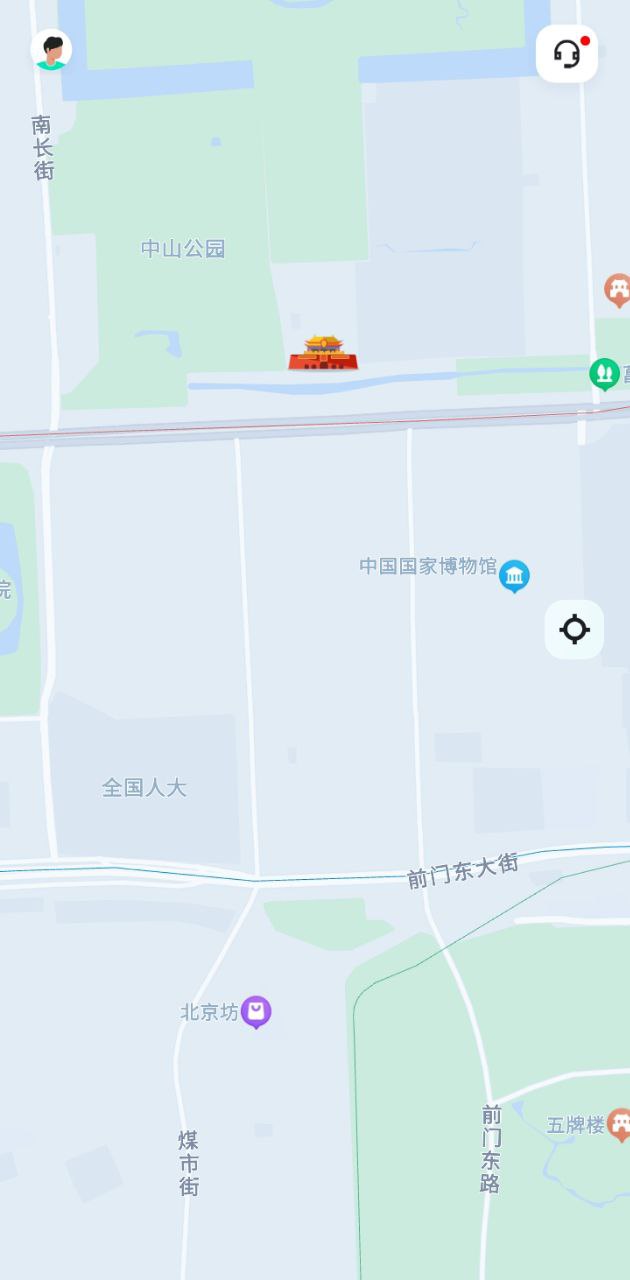The width and height of the screenshot is (630, 1280).
Task: Select the 五牌楼 marker
Action: (x=619, y=1124)
